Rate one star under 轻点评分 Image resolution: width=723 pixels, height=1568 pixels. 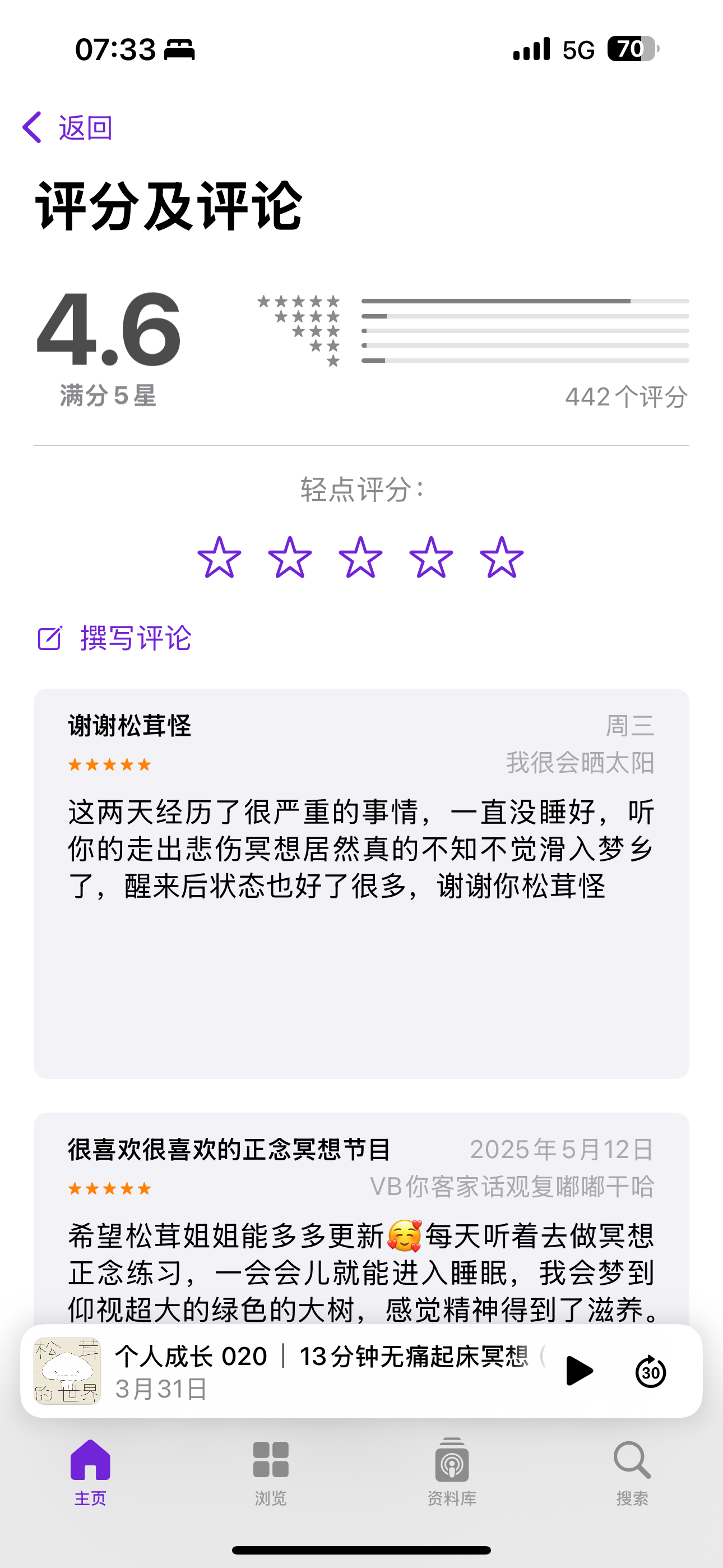220,557
